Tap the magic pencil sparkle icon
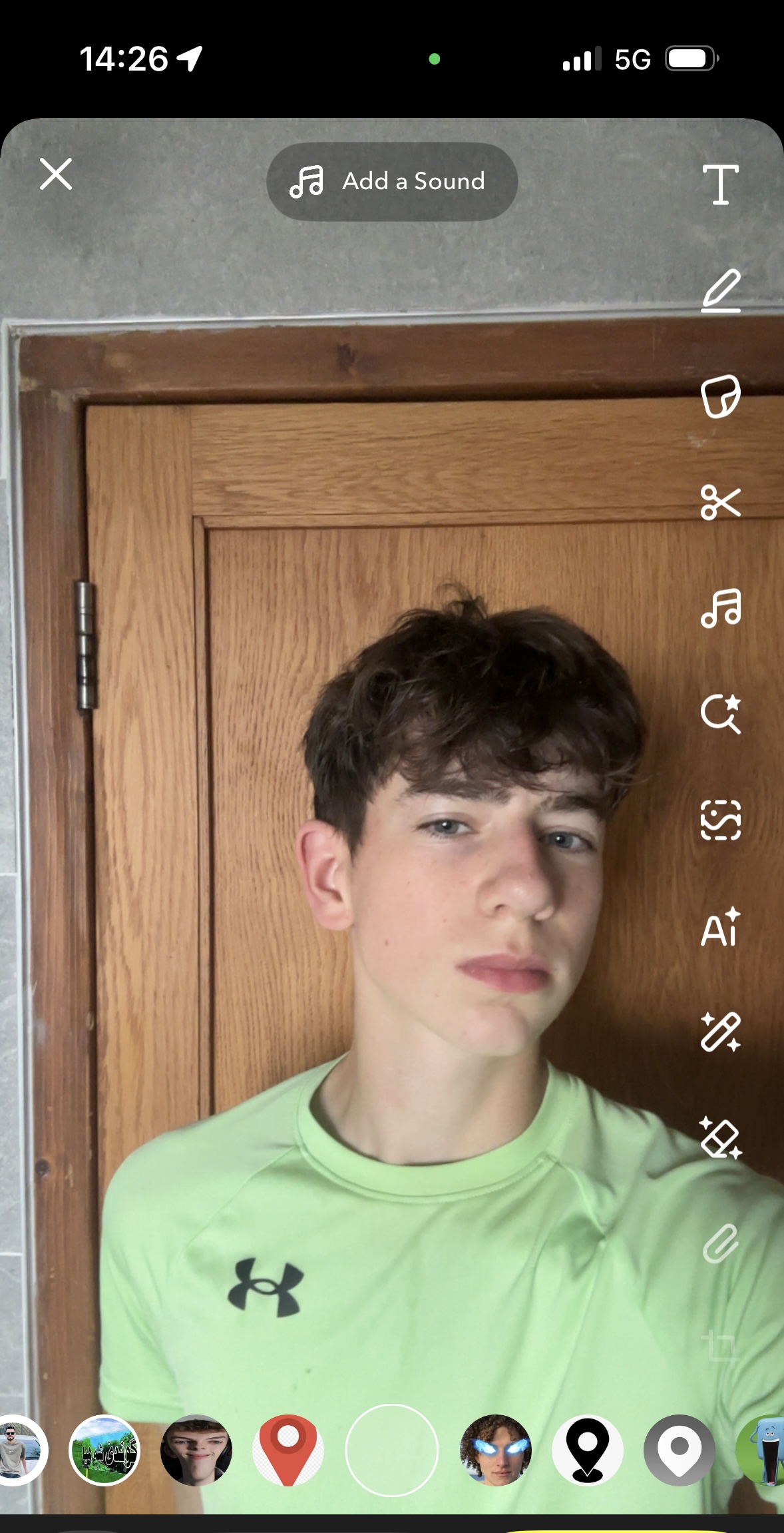Image resolution: width=784 pixels, height=1533 pixels. [x=721, y=1032]
